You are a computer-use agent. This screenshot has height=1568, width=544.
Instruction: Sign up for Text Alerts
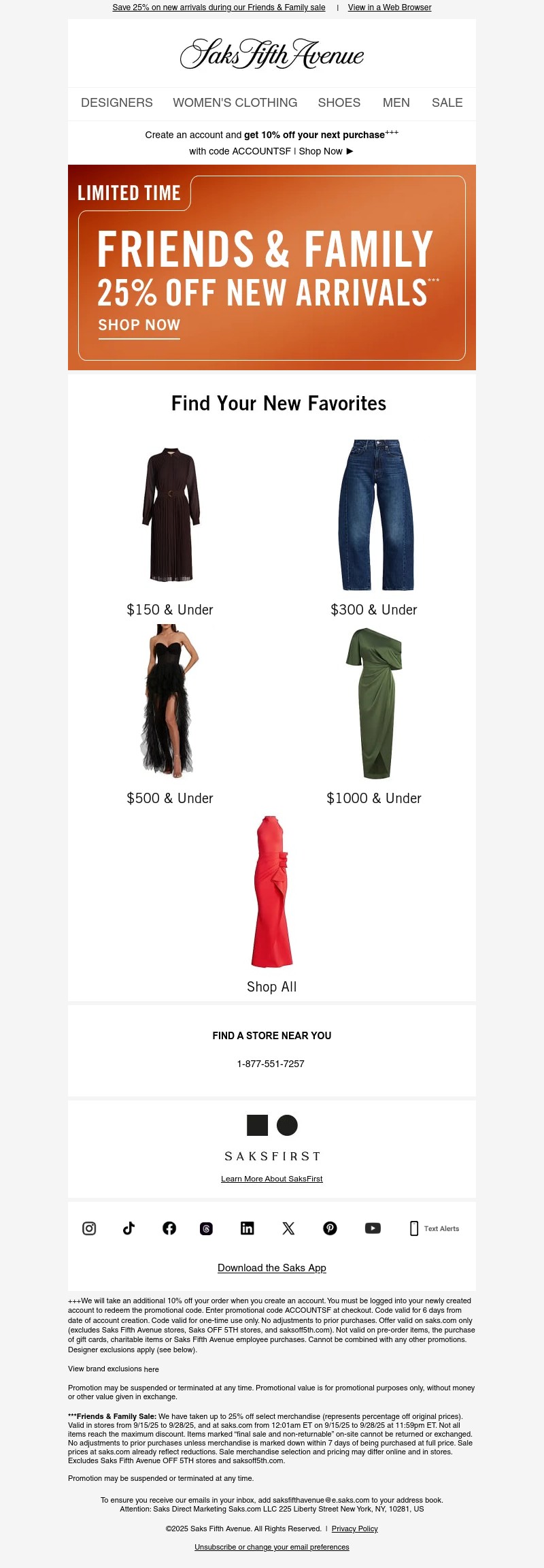(x=435, y=1228)
